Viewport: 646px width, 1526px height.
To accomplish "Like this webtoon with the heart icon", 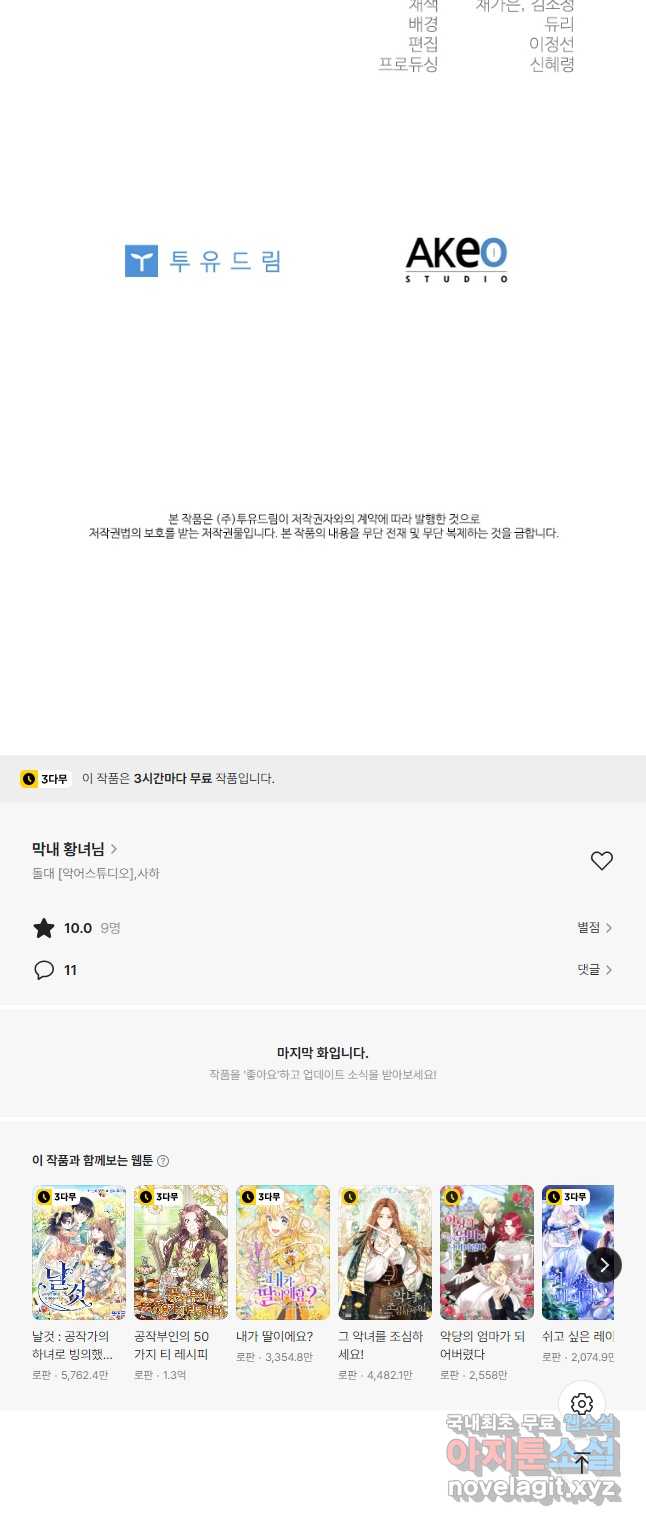I will click(x=601, y=860).
